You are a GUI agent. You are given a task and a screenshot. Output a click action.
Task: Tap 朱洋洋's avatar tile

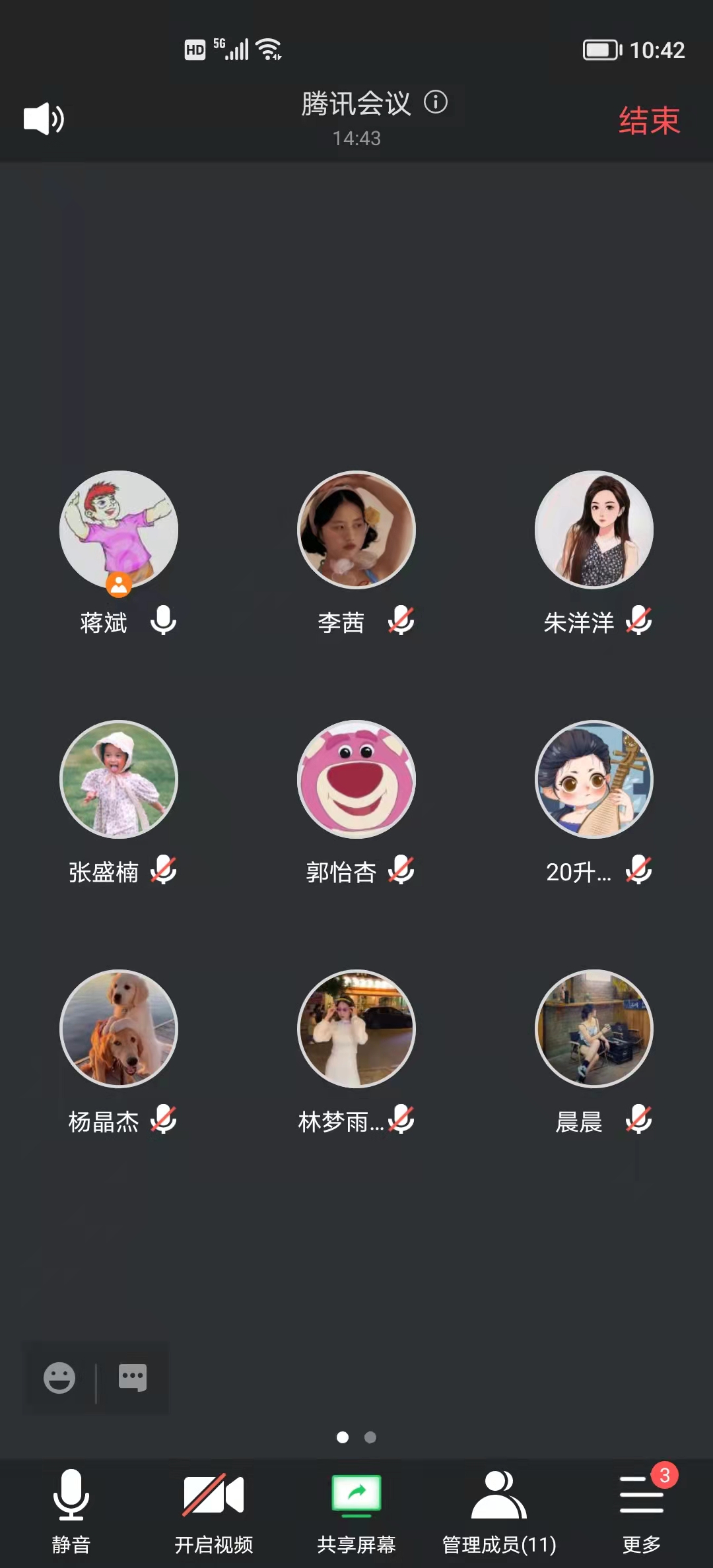coord(594,529)
